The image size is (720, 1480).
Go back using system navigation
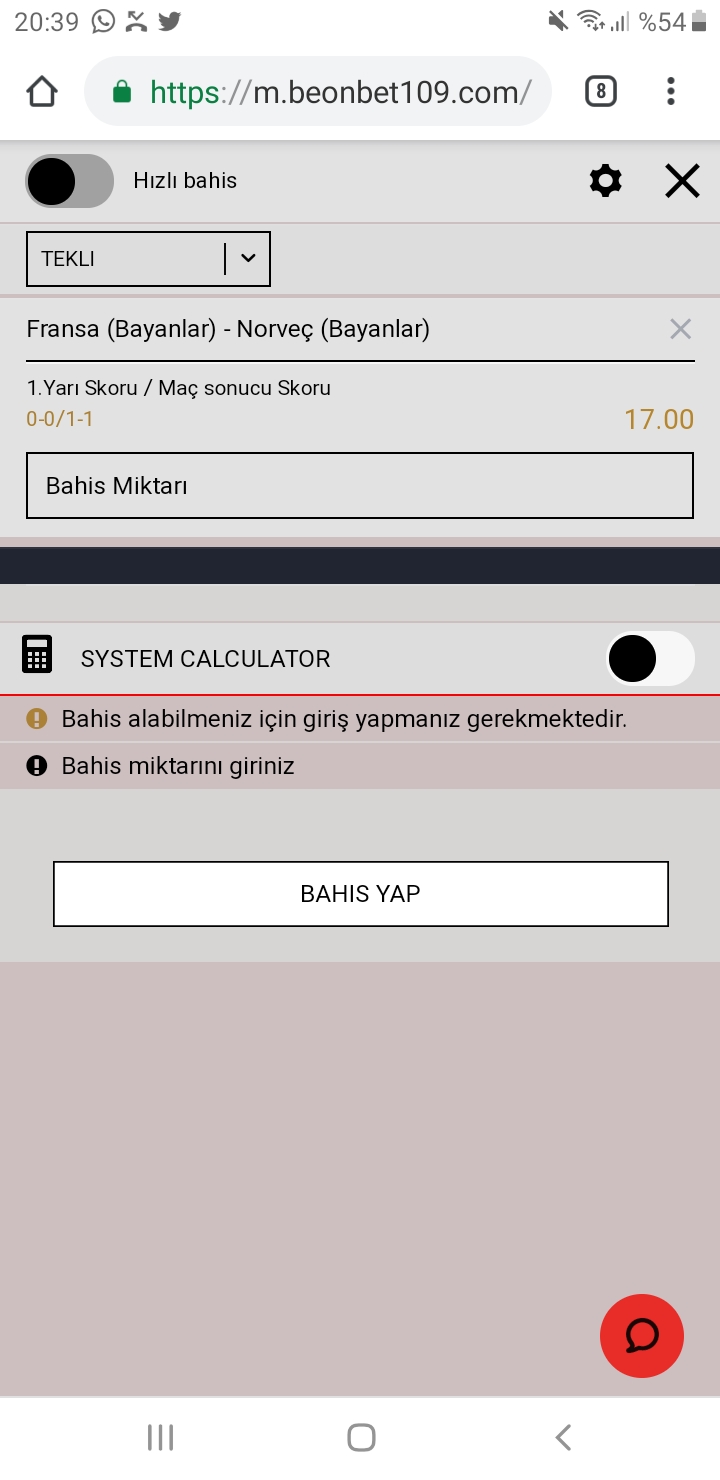(x=563, y=1438)
